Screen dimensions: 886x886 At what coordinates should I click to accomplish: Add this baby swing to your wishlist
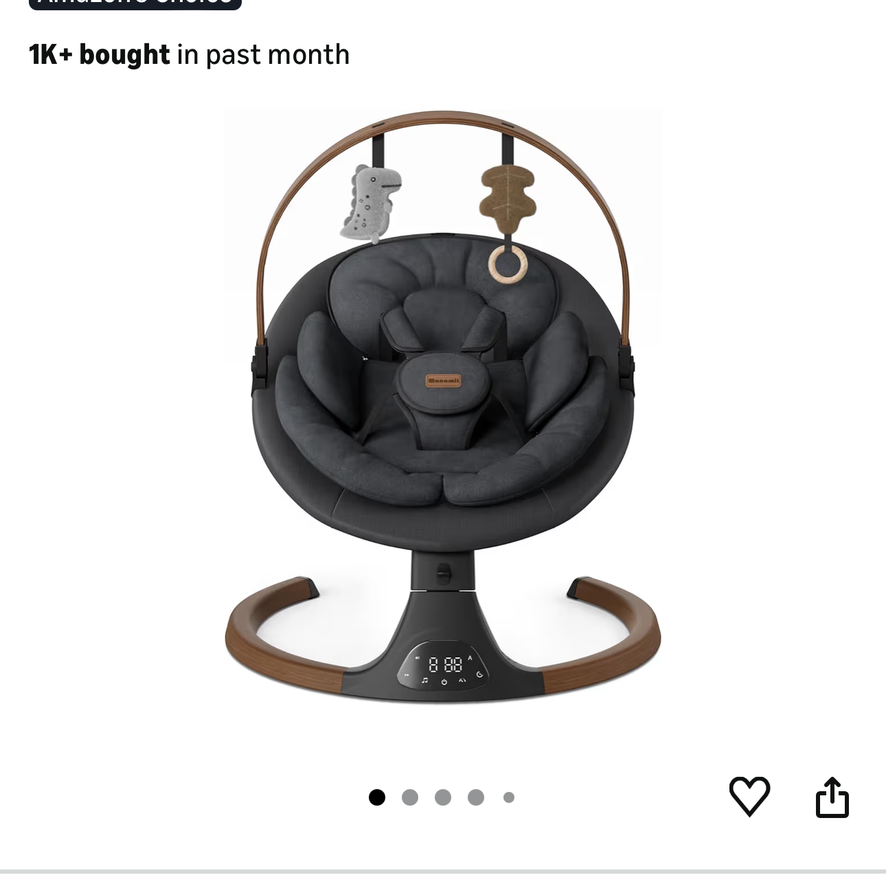coord(749,796)
